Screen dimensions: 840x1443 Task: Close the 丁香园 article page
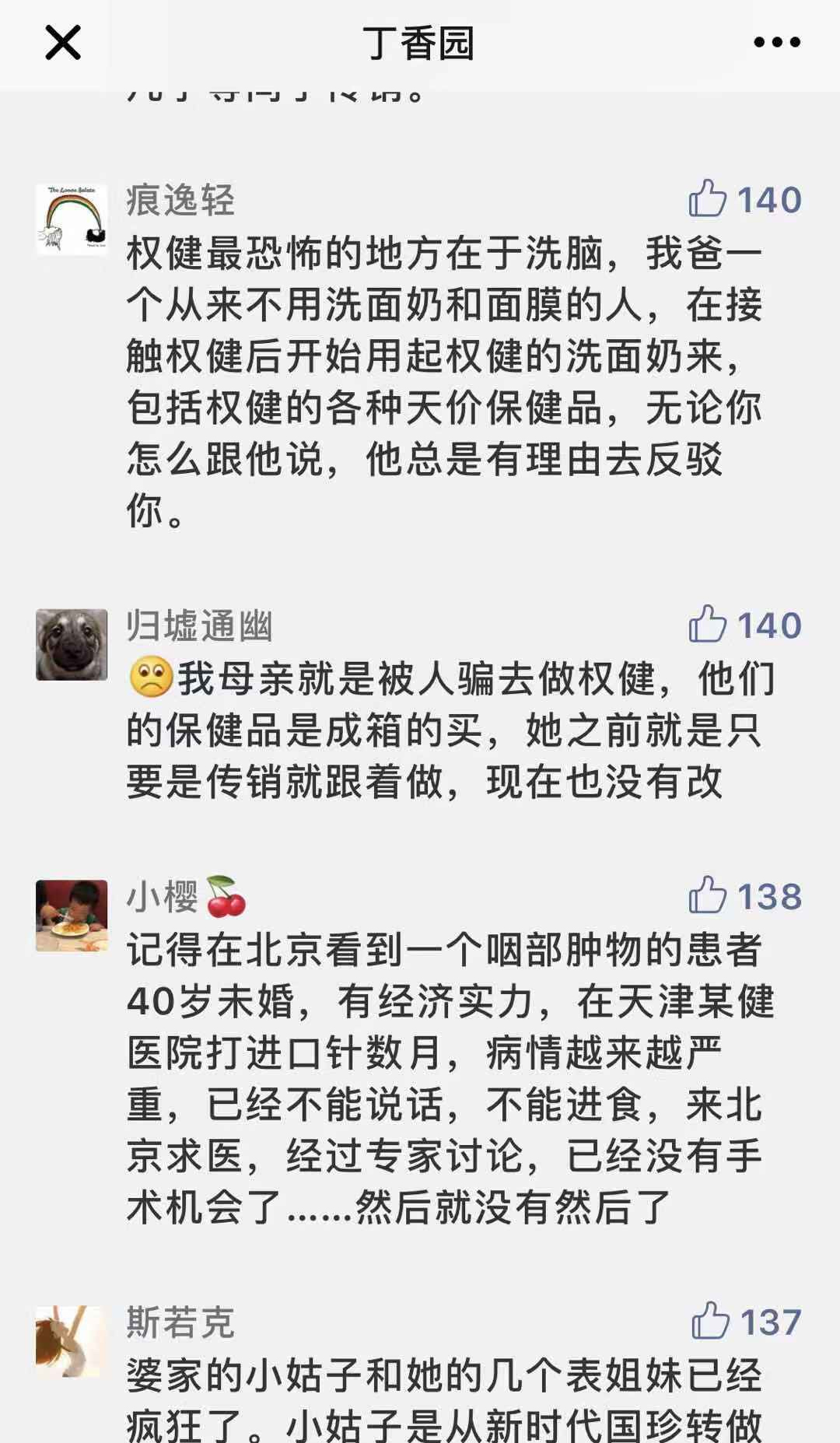(63, 42)
